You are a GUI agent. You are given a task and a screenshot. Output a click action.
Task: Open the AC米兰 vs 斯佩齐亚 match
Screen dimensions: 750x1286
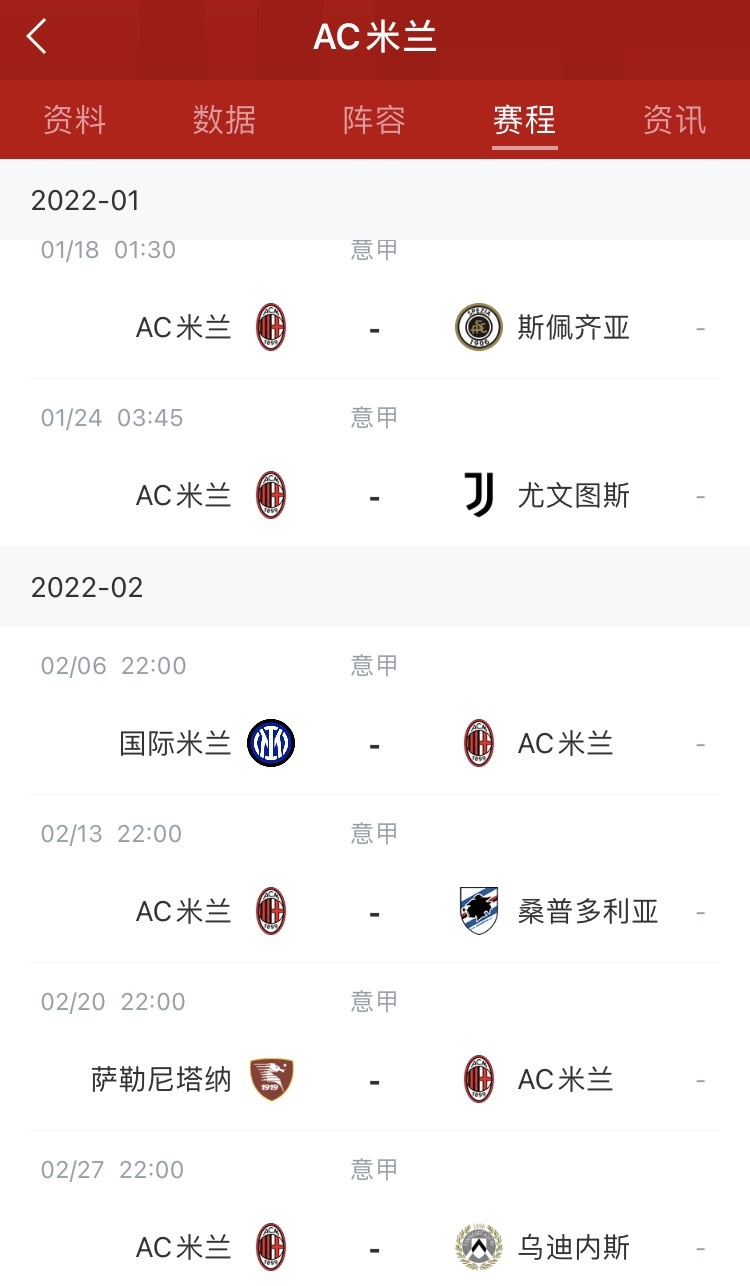click(x=374, y=328)
